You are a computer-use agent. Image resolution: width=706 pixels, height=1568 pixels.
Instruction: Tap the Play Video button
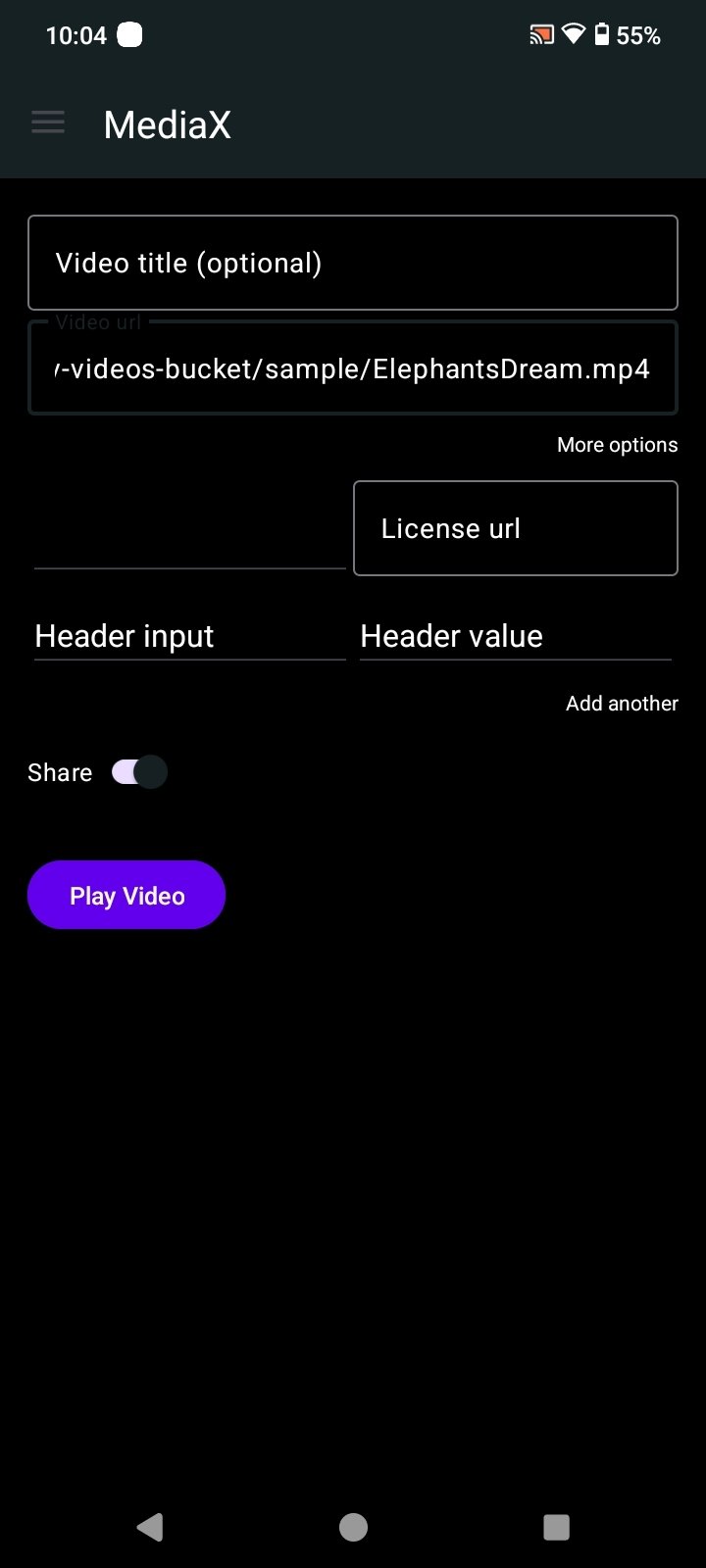coord(126,896)
